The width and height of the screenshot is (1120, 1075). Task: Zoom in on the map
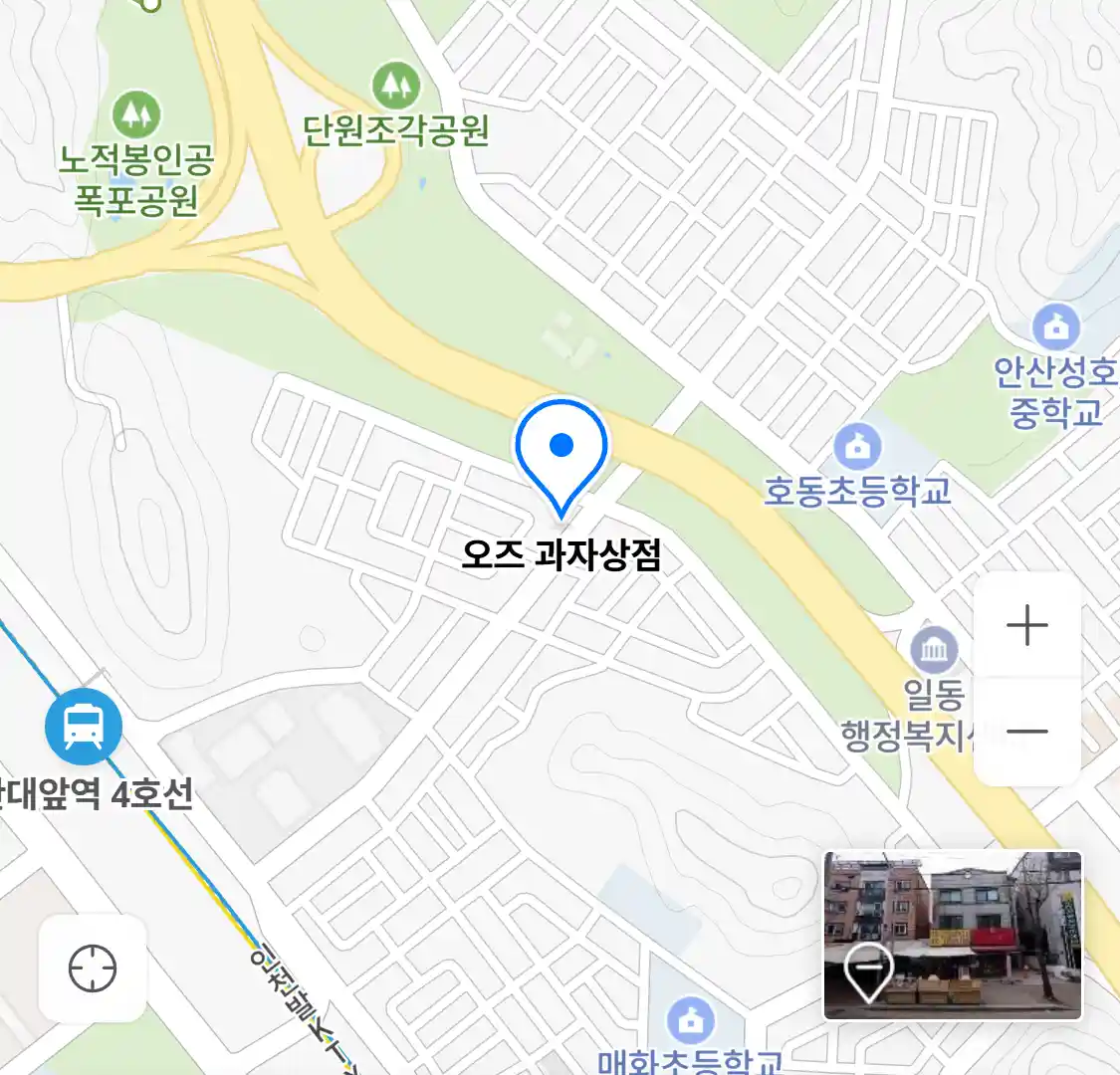pyautogui.click(x=1026, y=626)
